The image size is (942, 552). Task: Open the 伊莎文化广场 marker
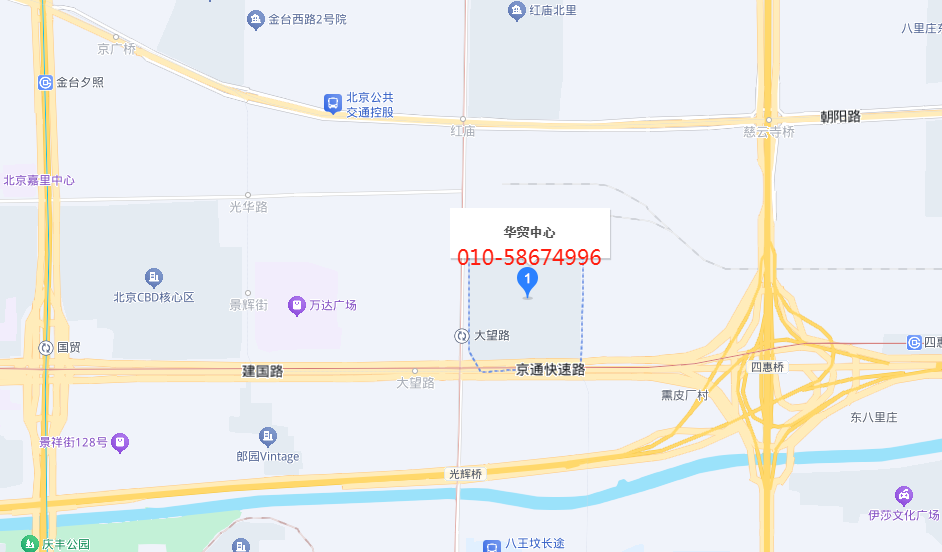point(904,496)
